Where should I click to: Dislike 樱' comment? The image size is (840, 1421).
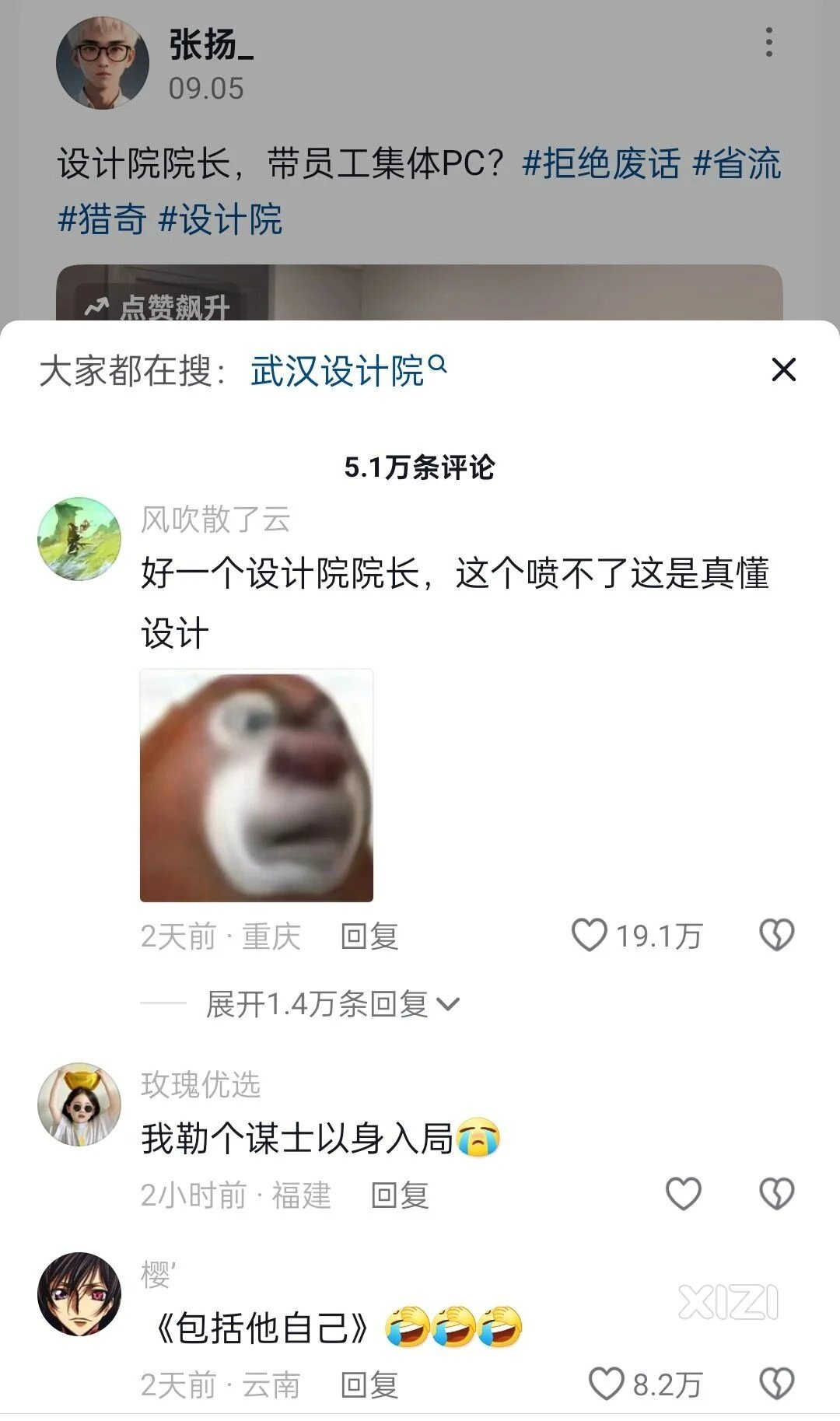(x=776, y=1384)
